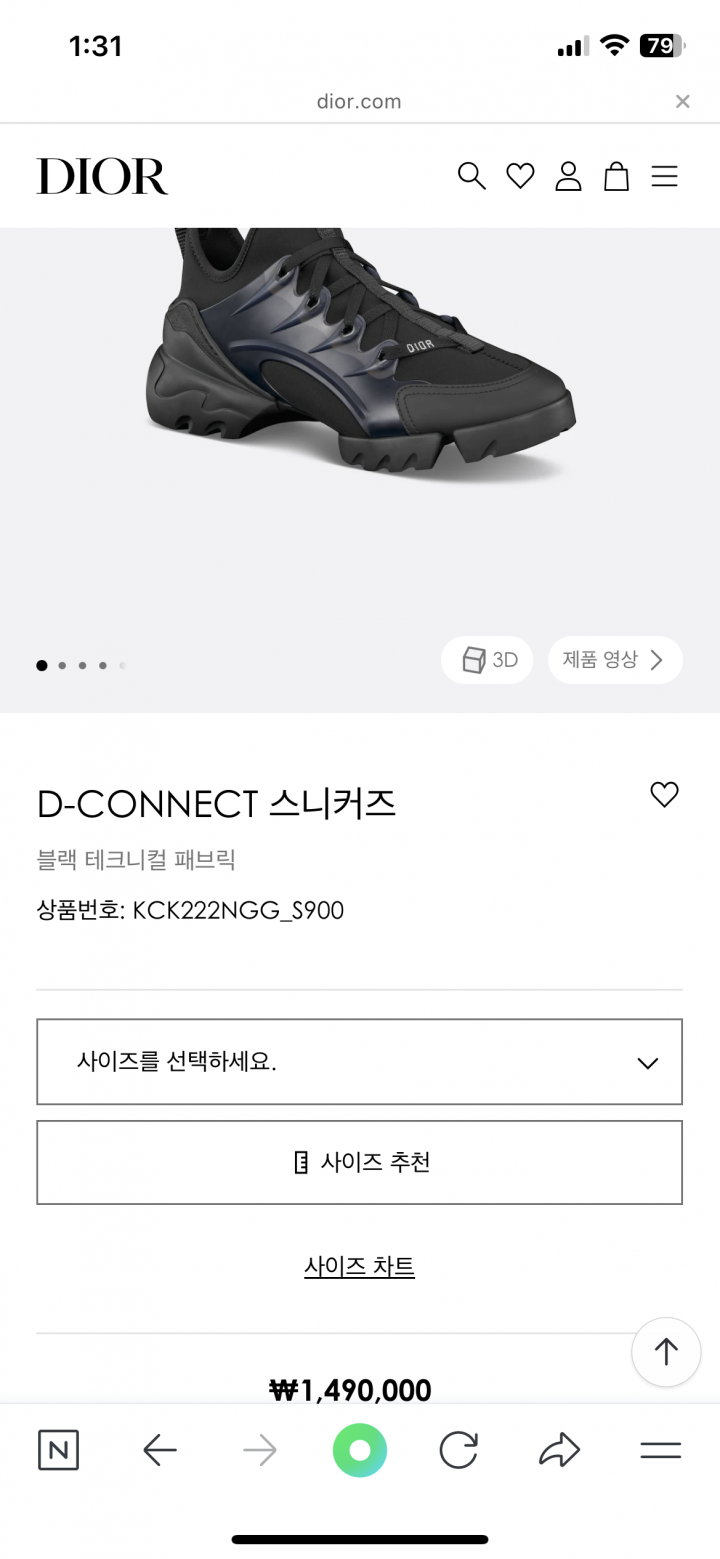The height and width of the screenshot is (1559, 720).
Task: Go to Naver home via N icon
Action: click(x=58, y=1450)
